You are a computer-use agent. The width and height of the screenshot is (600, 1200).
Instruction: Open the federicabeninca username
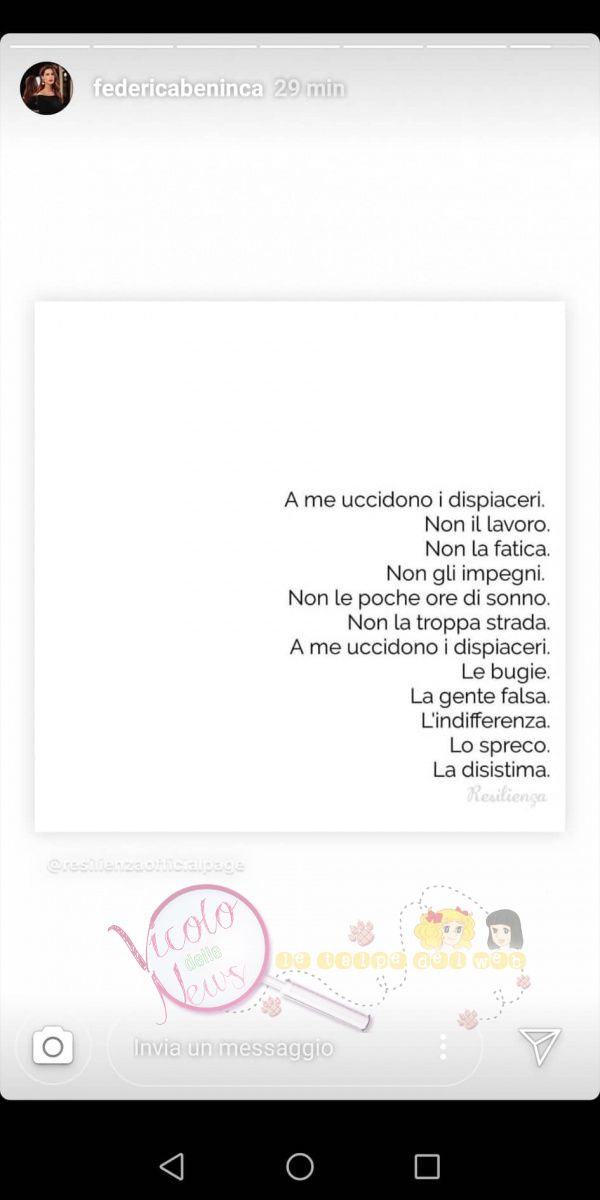tap(178, 88)
